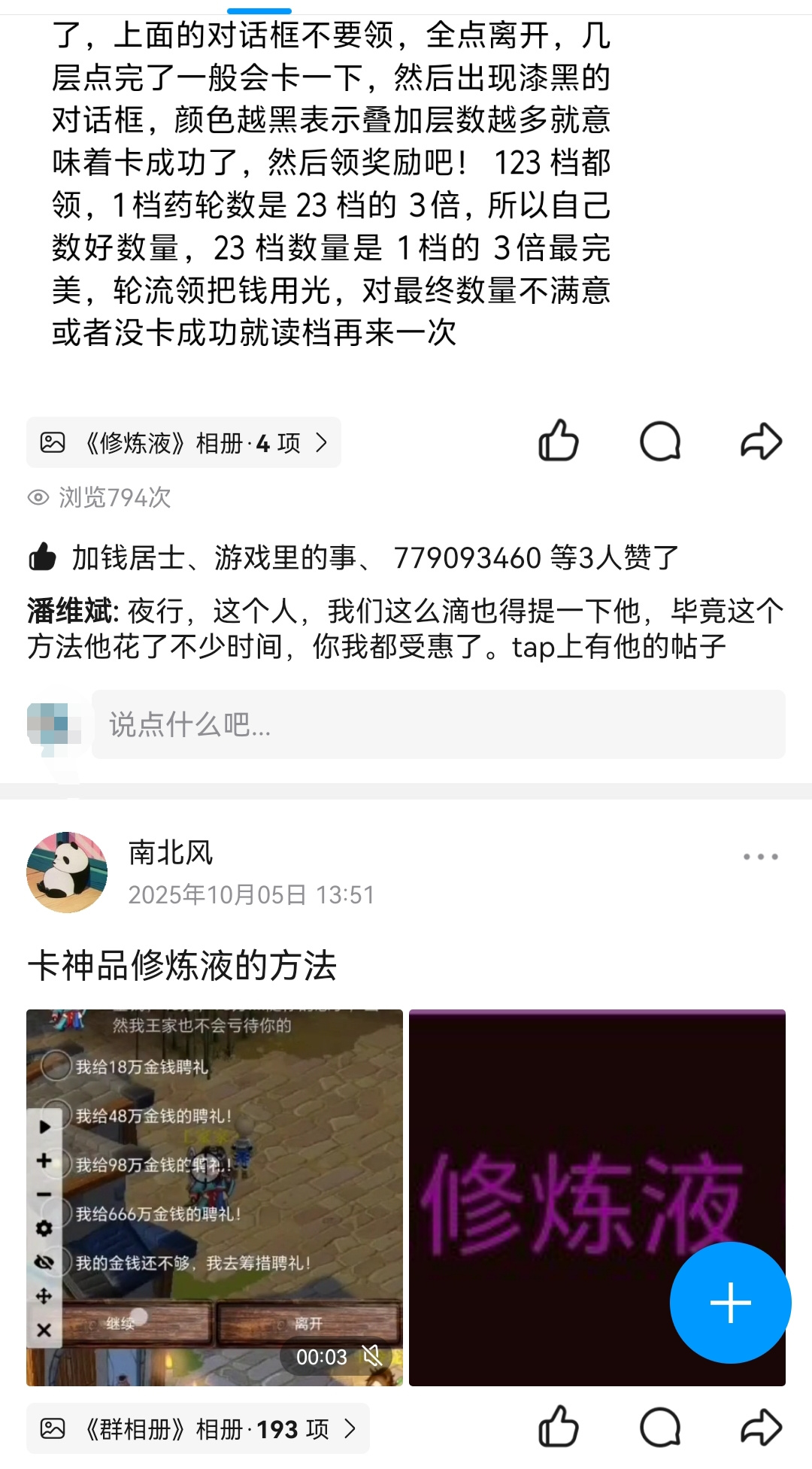Open 南北风's profile avatar

67,873
